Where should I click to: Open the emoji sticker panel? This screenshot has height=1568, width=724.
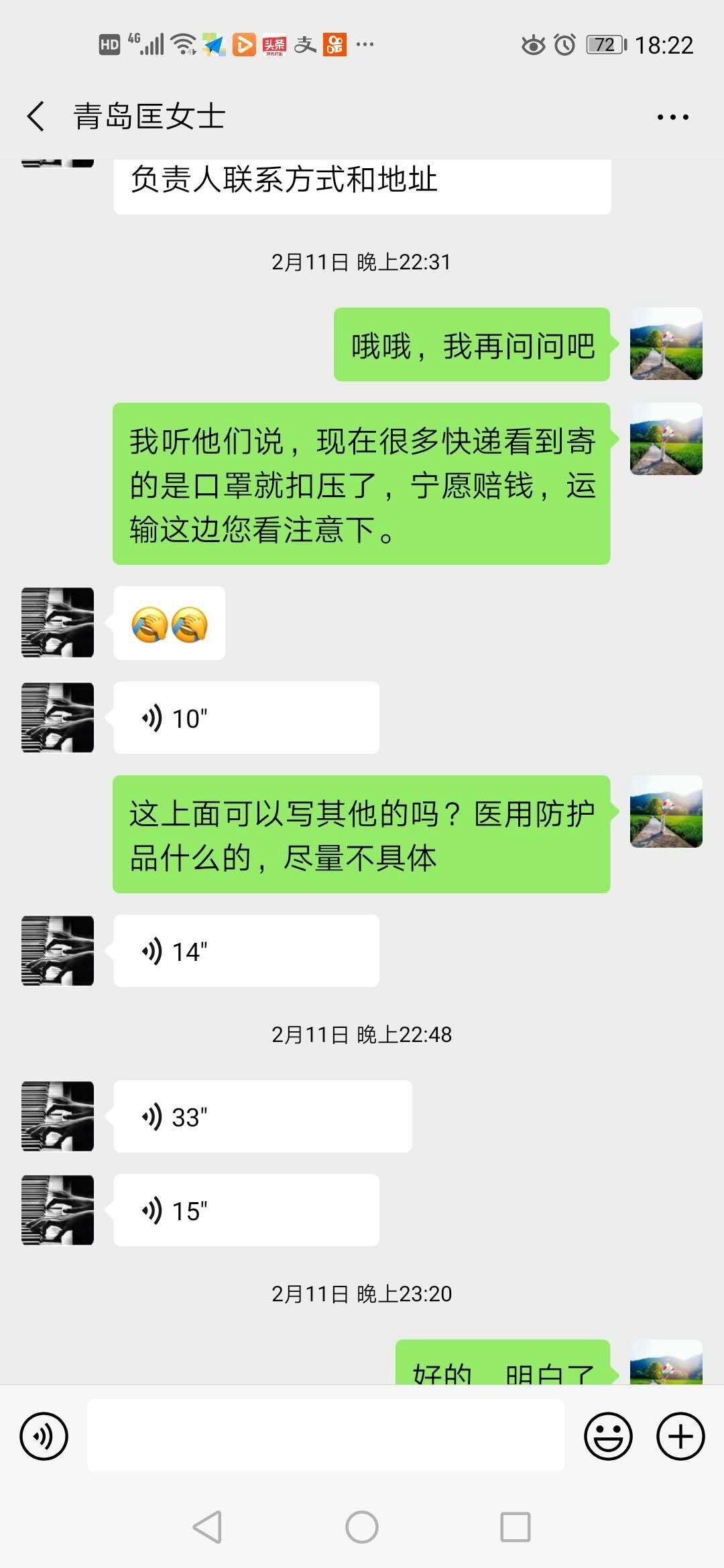(x=608, y=1436)
